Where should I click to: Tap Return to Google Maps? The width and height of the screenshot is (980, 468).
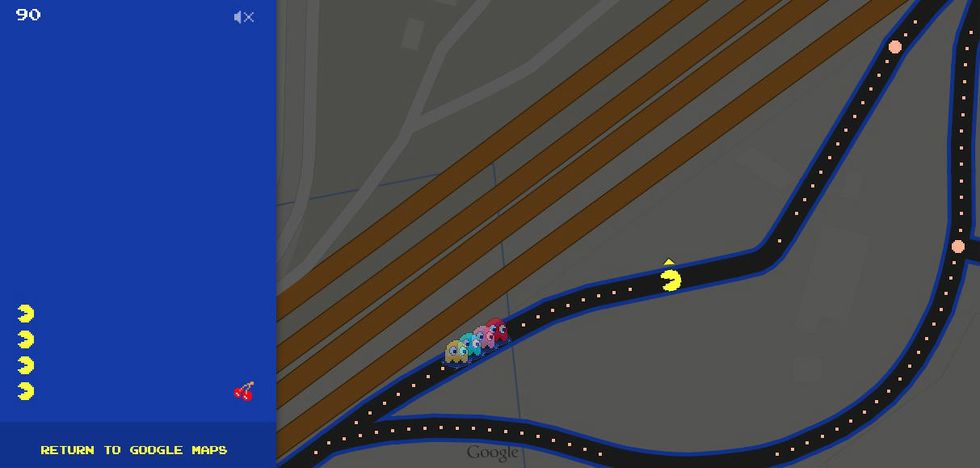[x=134, y=450]
